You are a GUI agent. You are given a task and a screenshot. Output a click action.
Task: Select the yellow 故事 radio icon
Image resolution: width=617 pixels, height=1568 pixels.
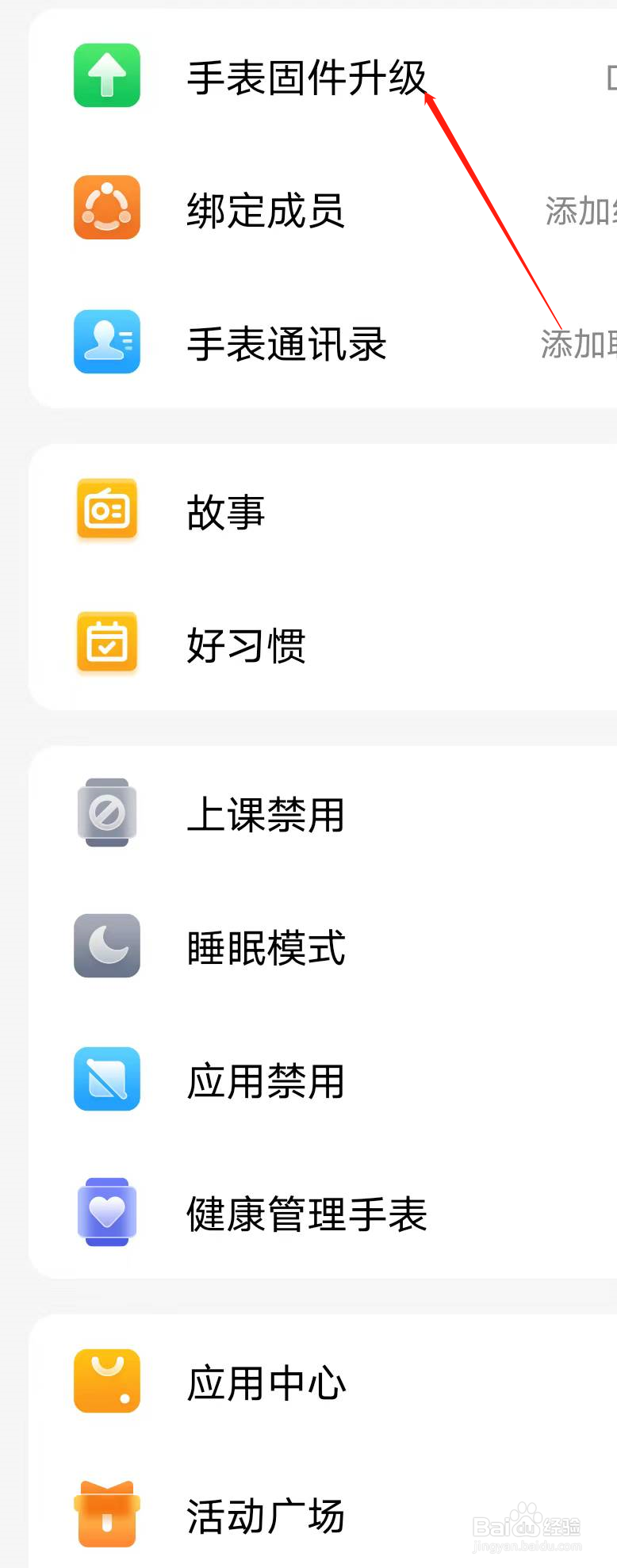pos(106,511)
